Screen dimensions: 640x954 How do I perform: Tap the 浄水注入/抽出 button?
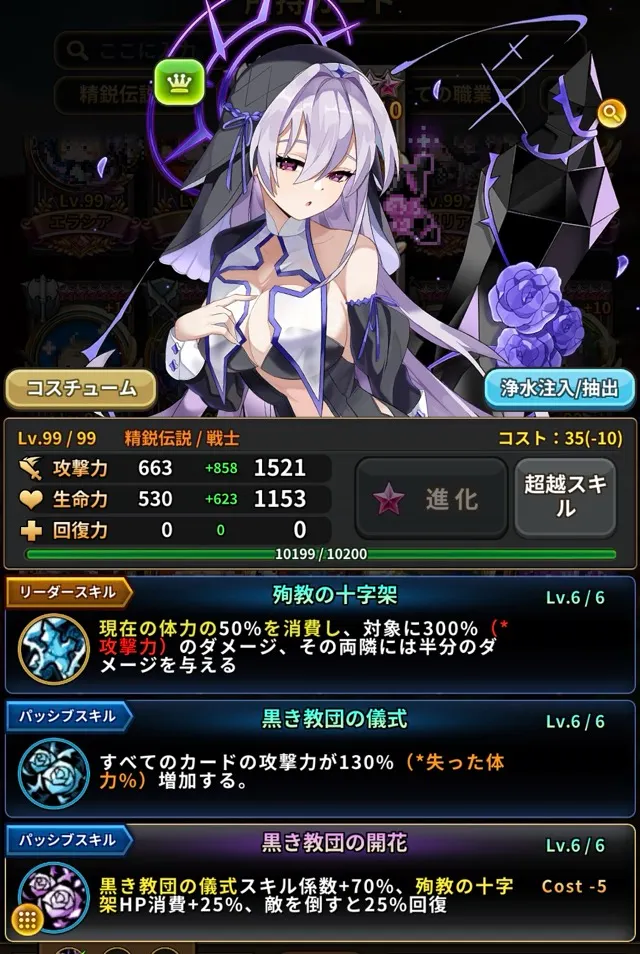(x=559, y=388)
